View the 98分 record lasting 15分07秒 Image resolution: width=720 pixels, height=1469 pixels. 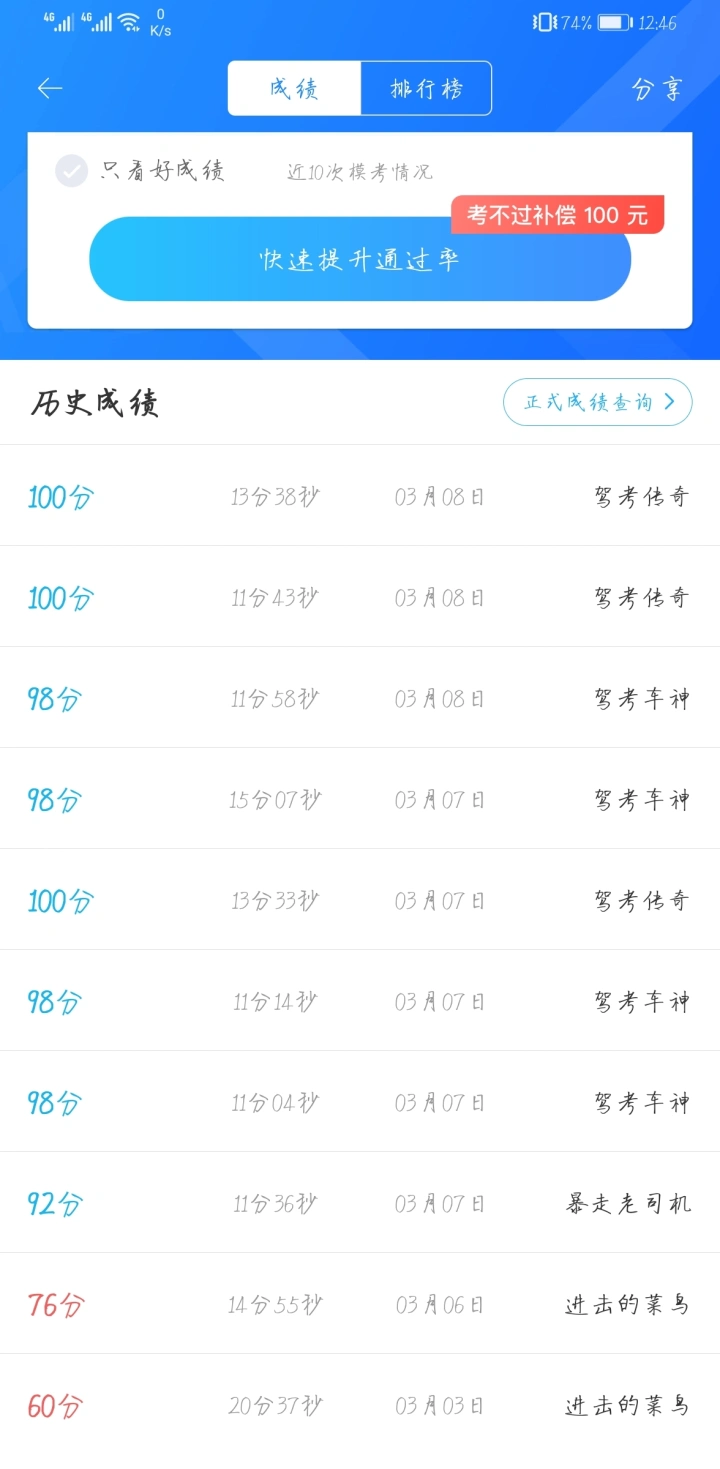[x=360, y=799]
